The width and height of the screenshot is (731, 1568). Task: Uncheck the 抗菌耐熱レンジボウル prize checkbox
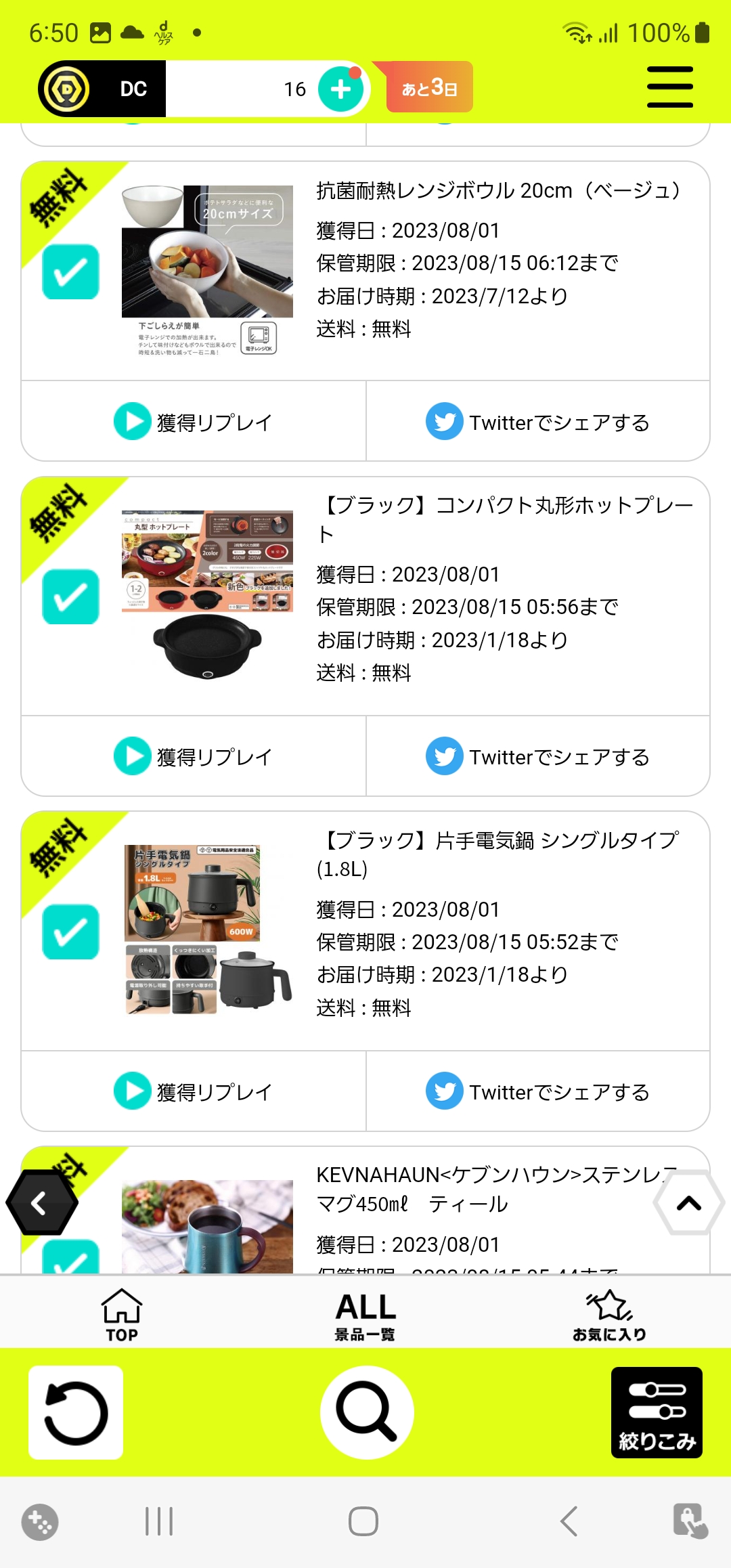coord(70,271)
